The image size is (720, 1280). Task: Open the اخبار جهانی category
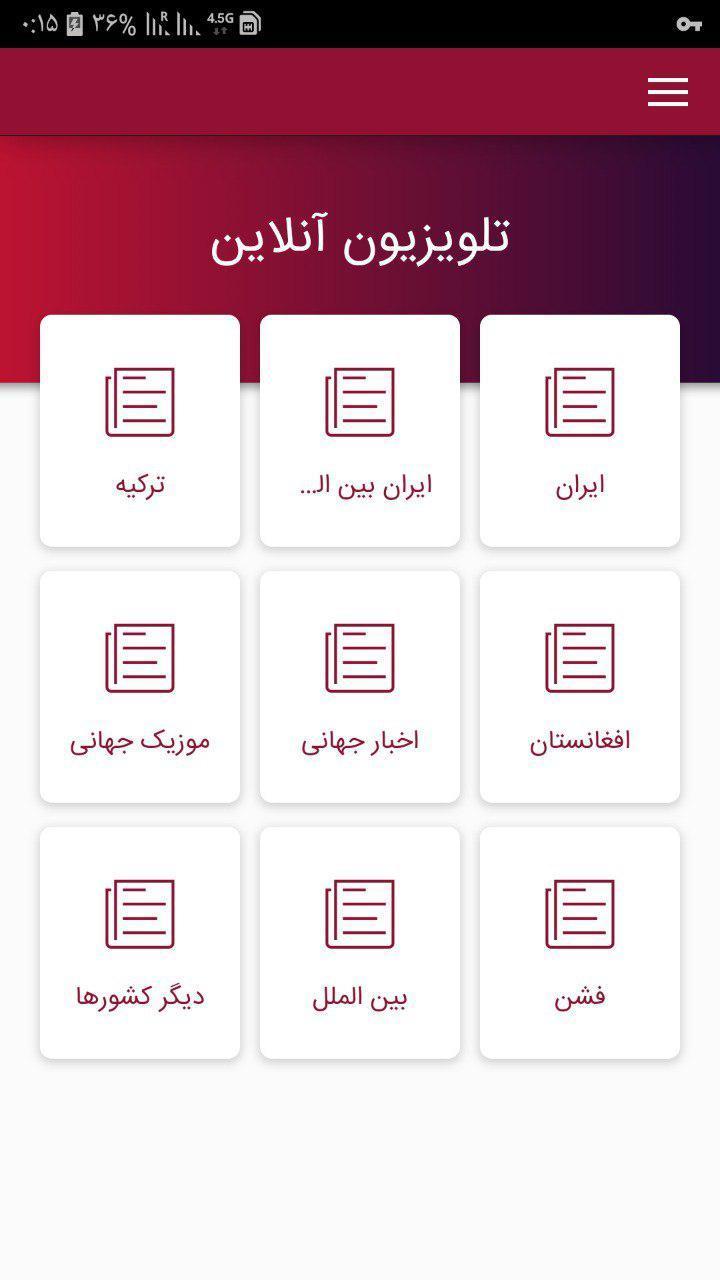[x=360, y=687]
